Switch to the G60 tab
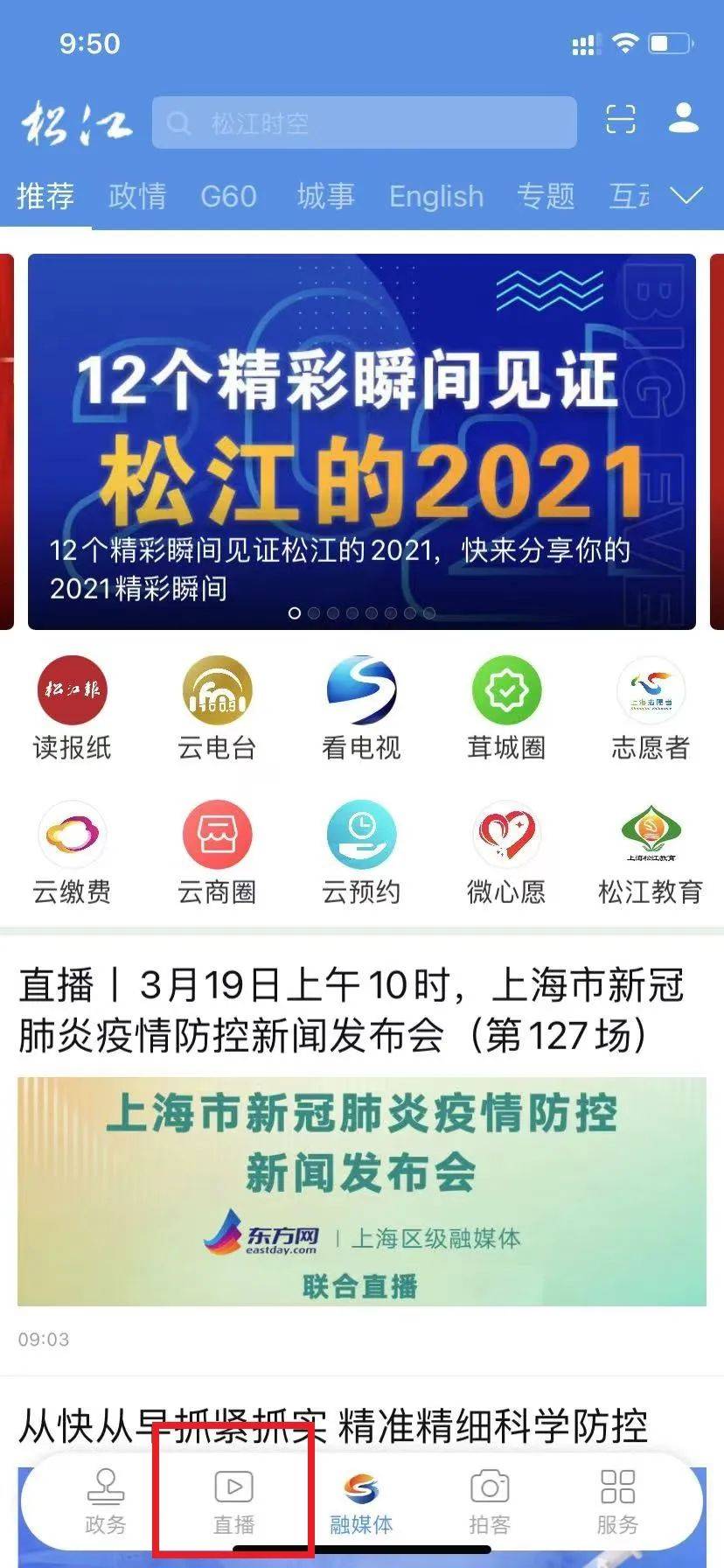 coord(228,196)
